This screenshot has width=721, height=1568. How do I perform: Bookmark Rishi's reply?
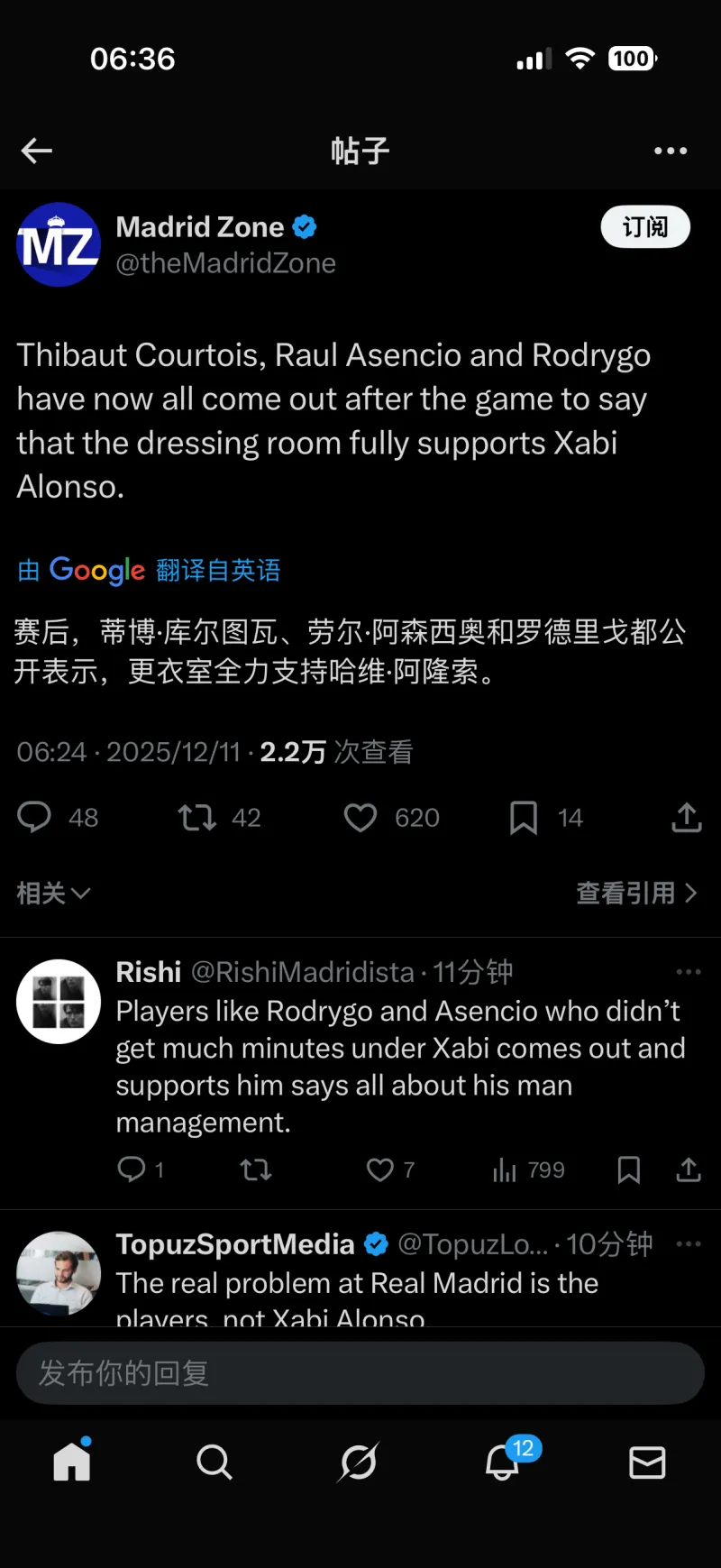pyautogui.click(x=629, y=1169)
